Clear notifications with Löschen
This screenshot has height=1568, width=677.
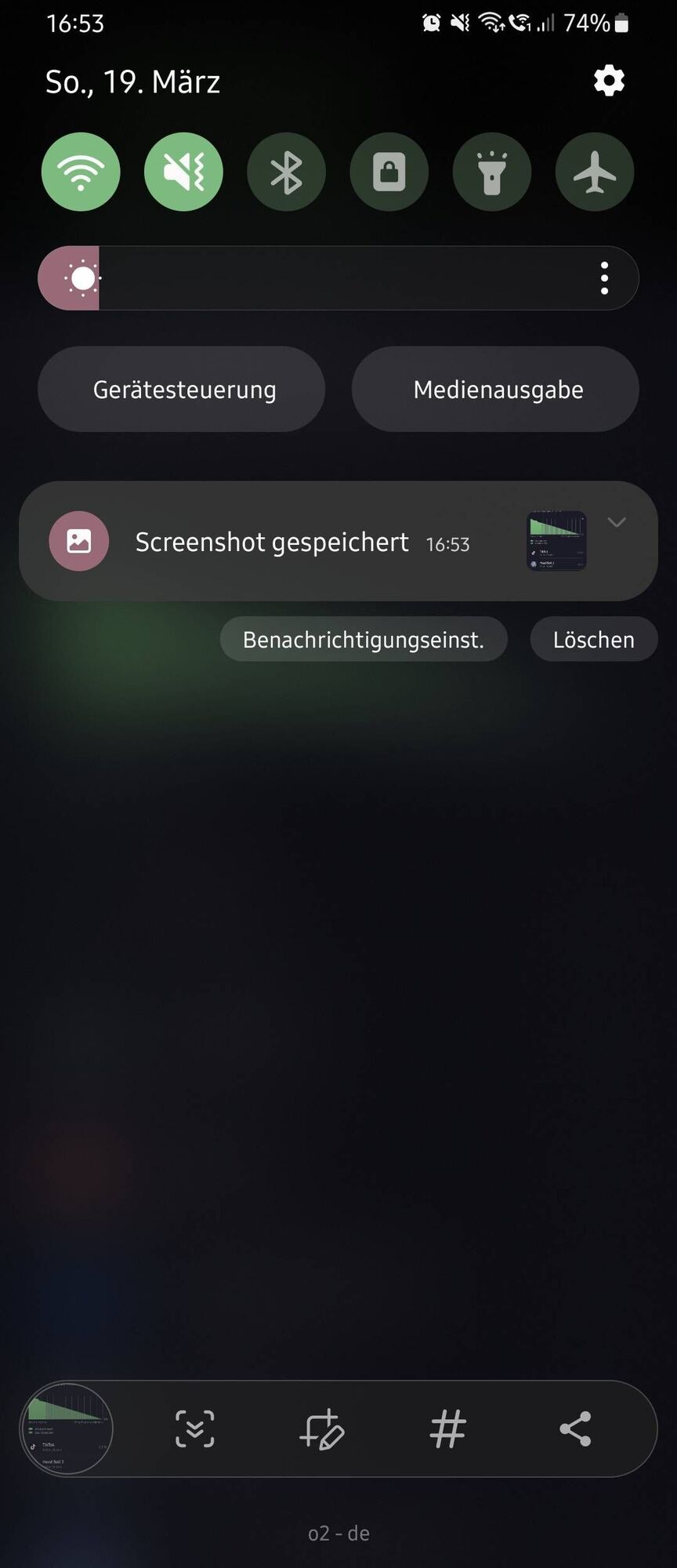point(593,640)
